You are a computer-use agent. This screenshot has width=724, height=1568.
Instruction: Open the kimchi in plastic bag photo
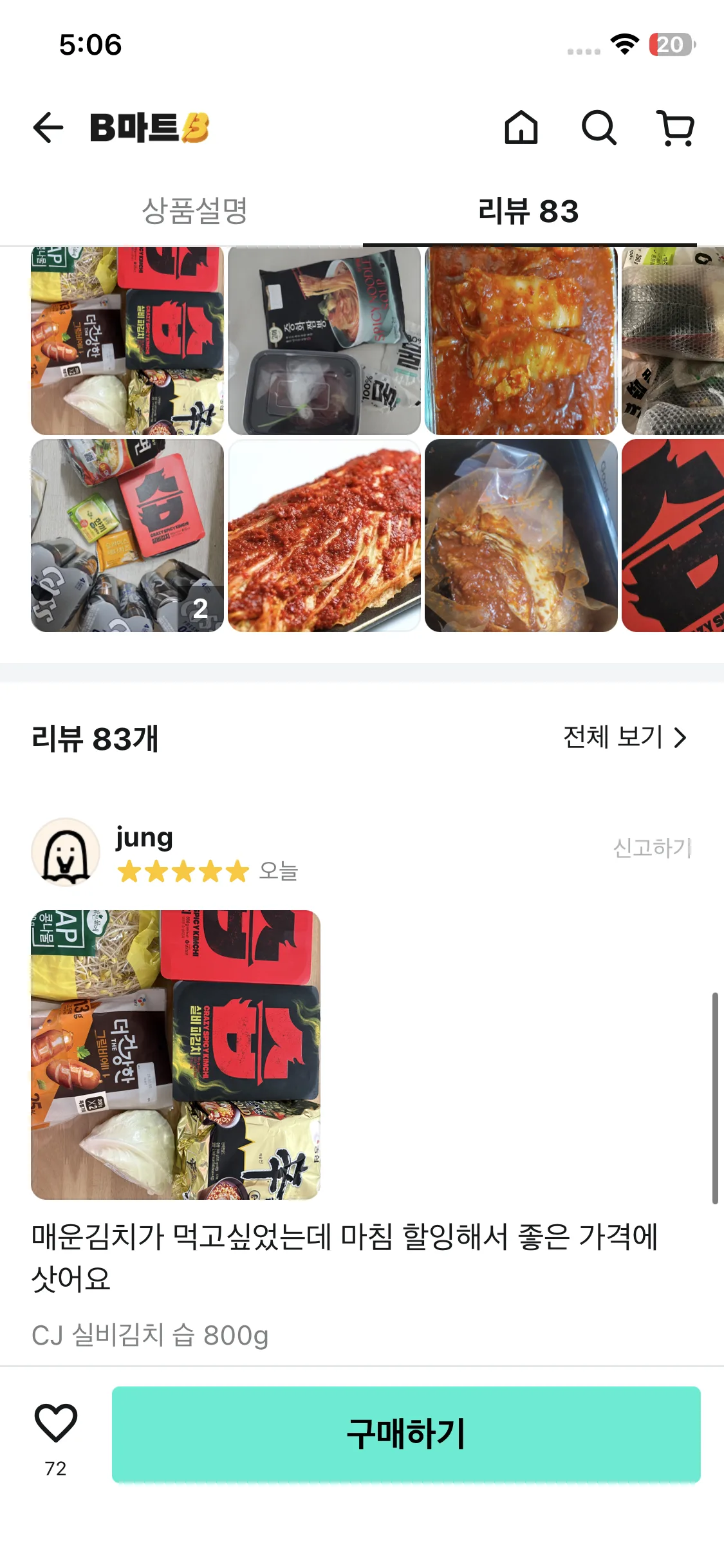[x=521, y=536]
